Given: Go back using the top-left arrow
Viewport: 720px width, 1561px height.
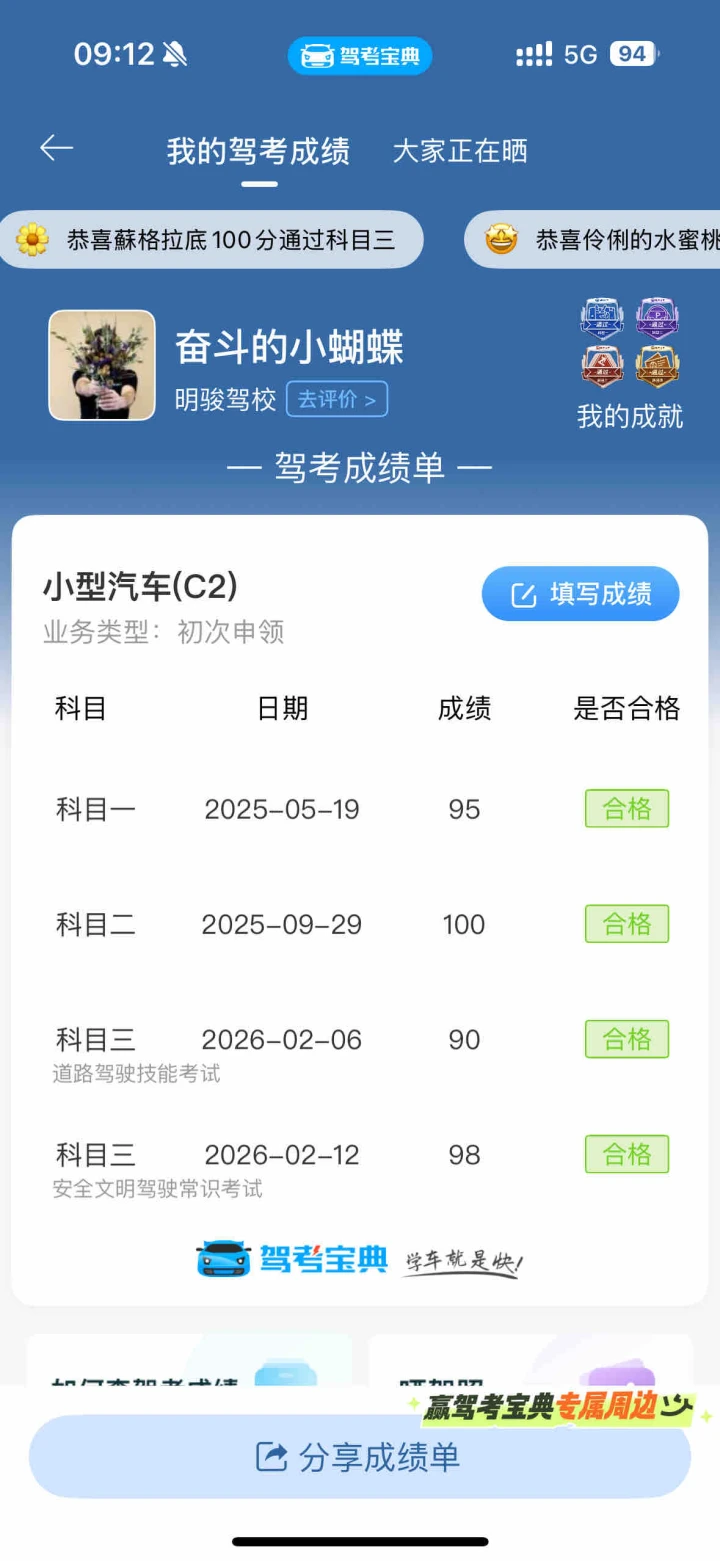Looking at the screenshot, I should pyautogui.click(x=57, y=149).
